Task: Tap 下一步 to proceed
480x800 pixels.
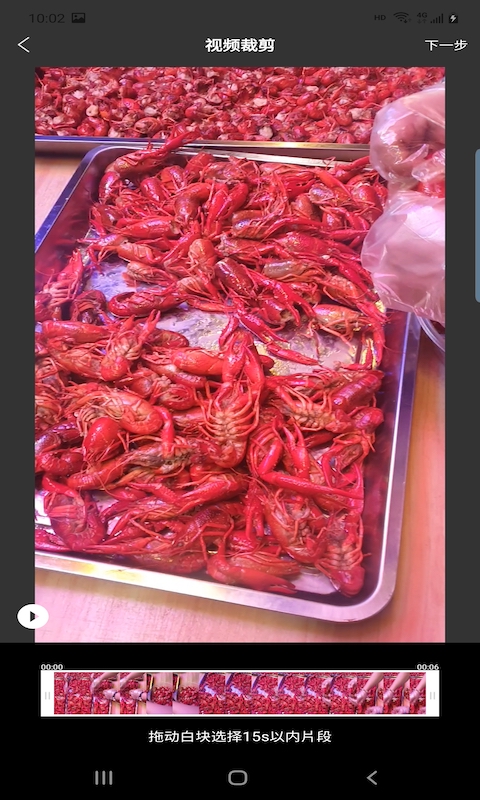Action: tap(446, 45)
